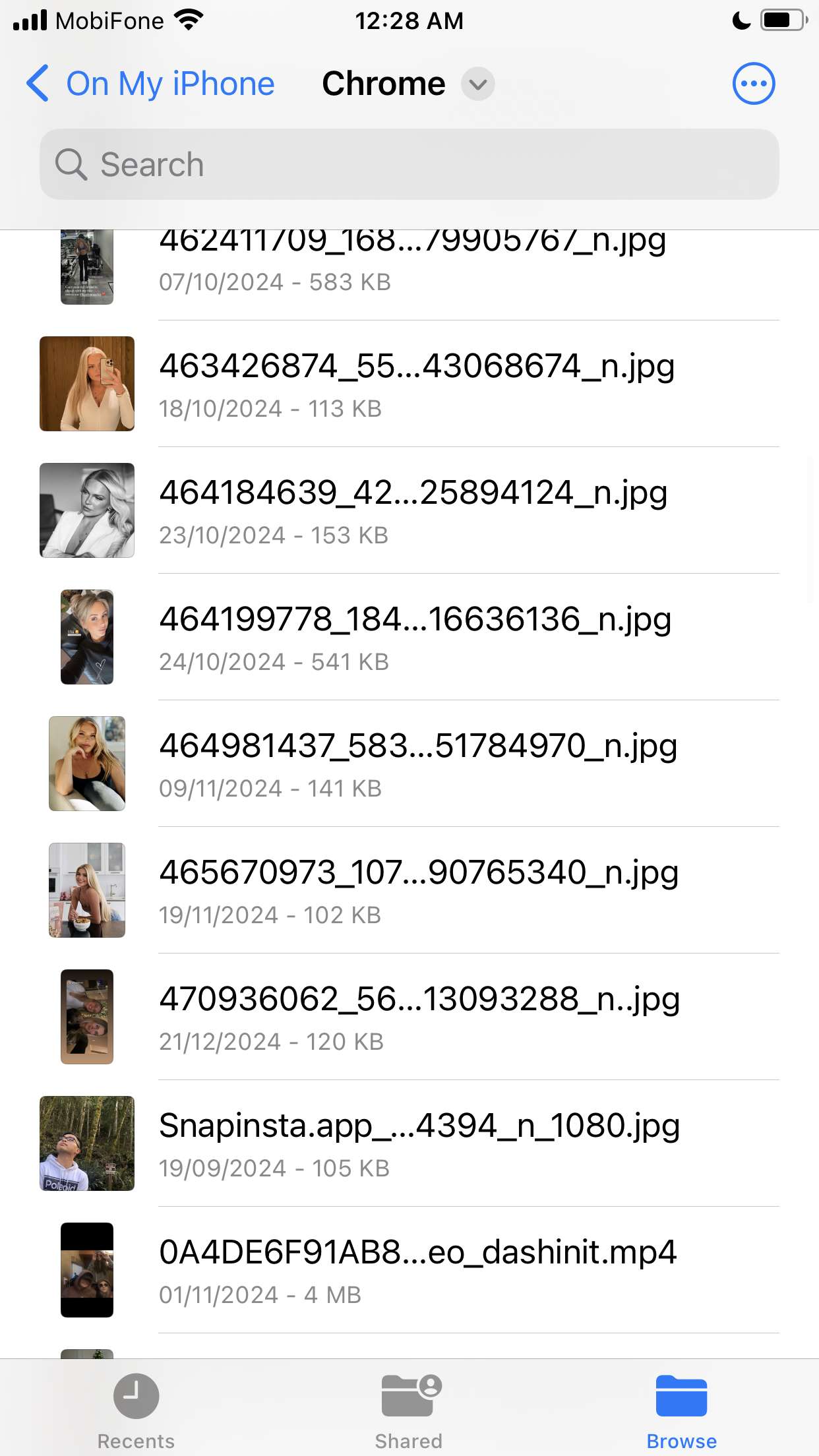Tap the Search field
Screen dimensions: 819x1456
409,164
